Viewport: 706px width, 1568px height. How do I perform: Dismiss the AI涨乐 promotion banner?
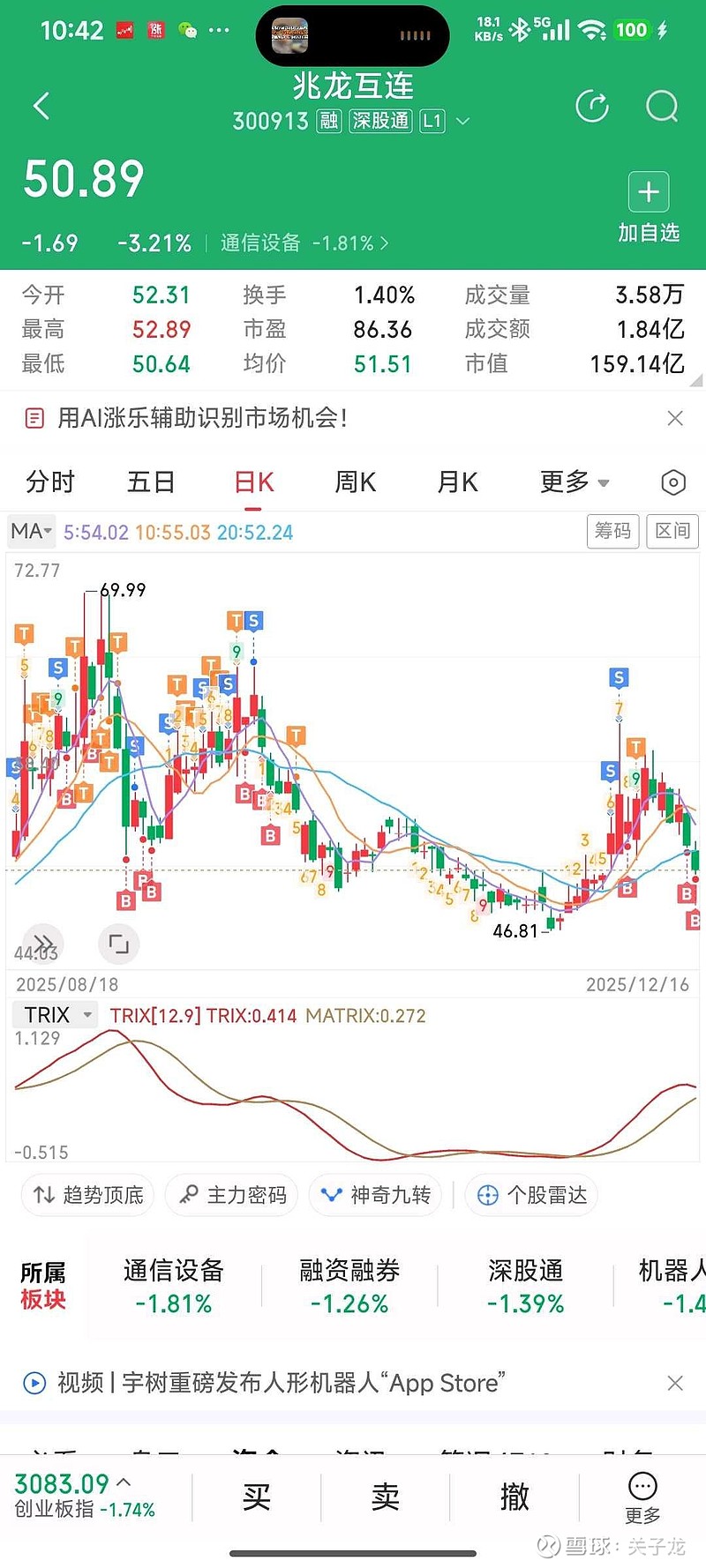point(675,418)
